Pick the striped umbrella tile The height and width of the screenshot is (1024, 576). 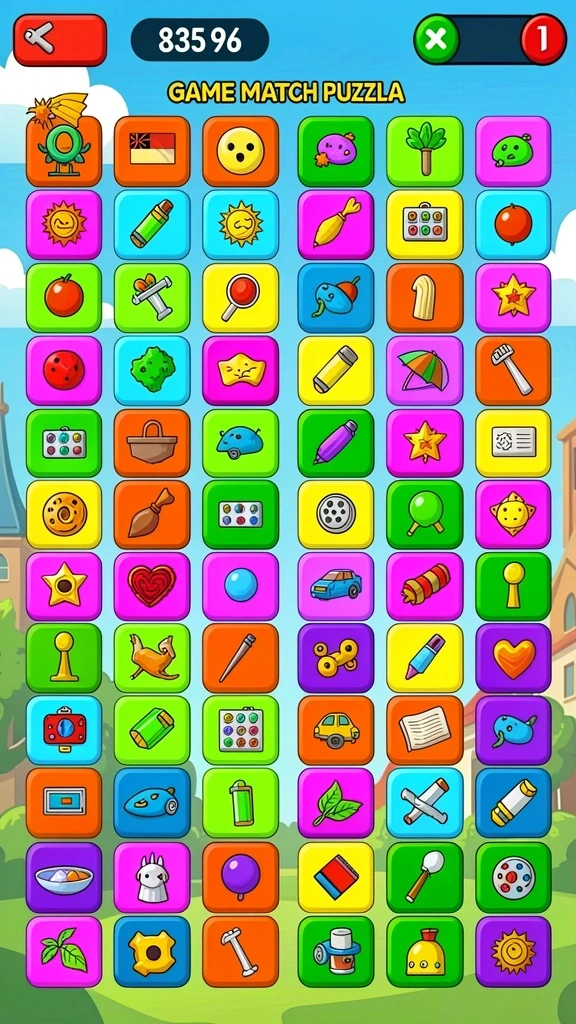[424, 370]
